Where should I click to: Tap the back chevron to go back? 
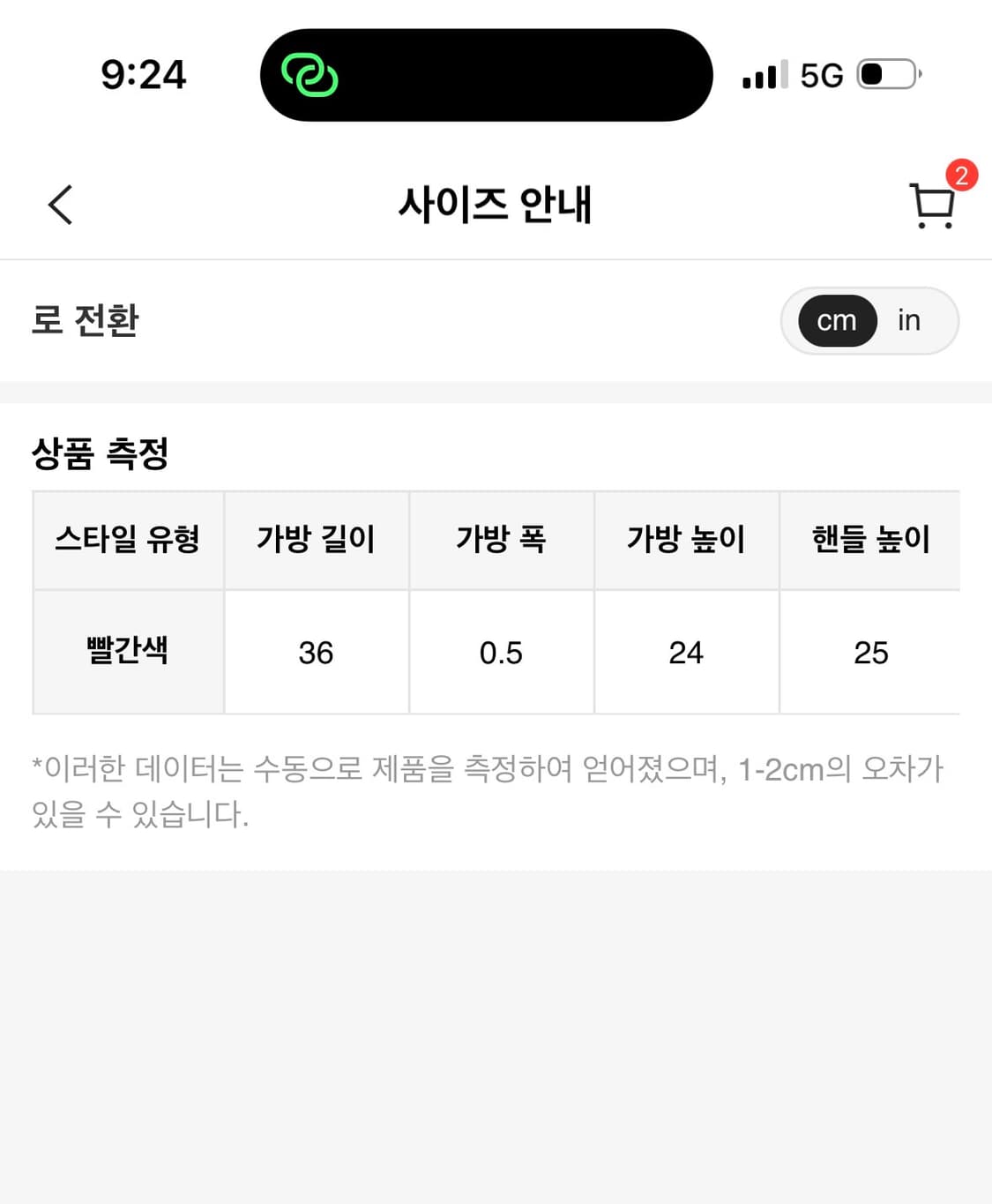pos(58,205)
